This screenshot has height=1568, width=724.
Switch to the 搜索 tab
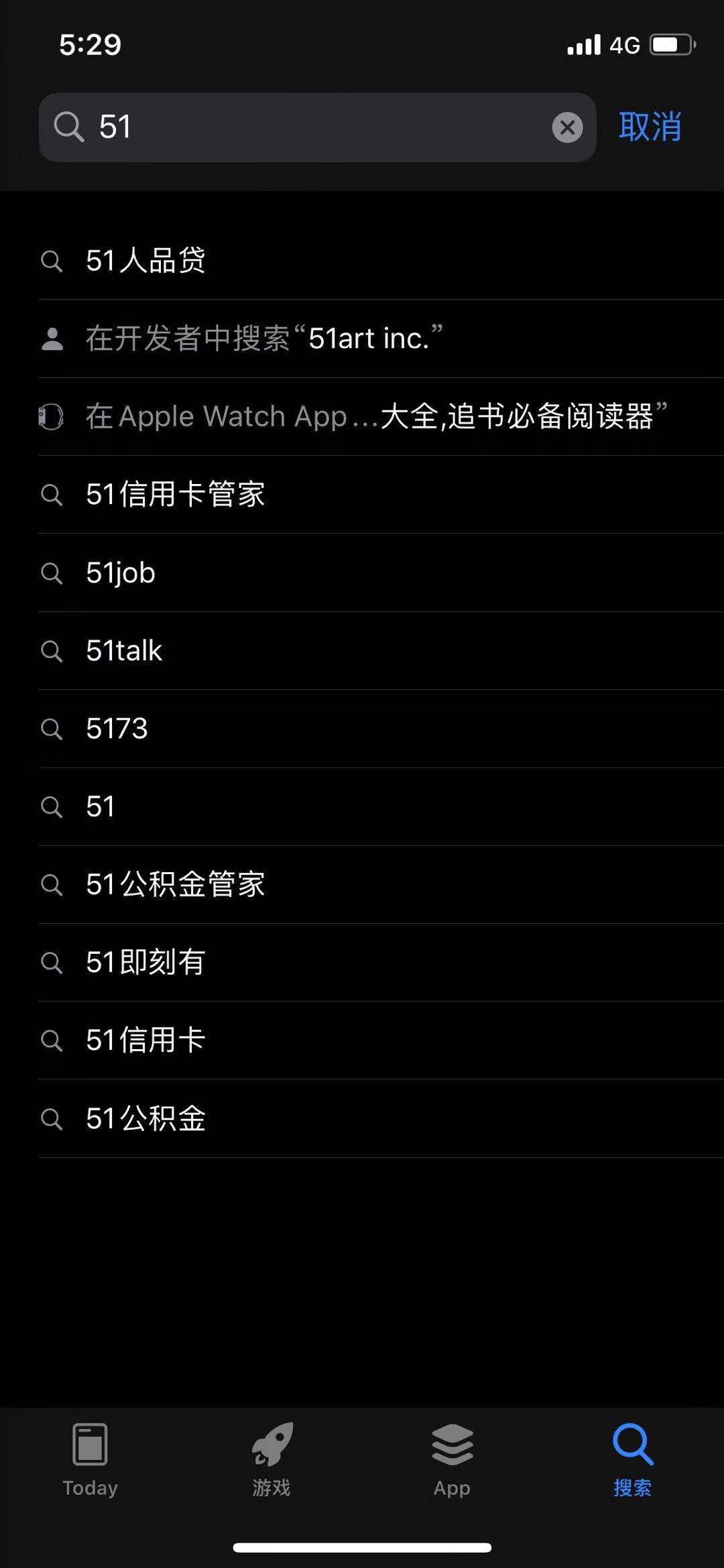tap(632, 1459)
